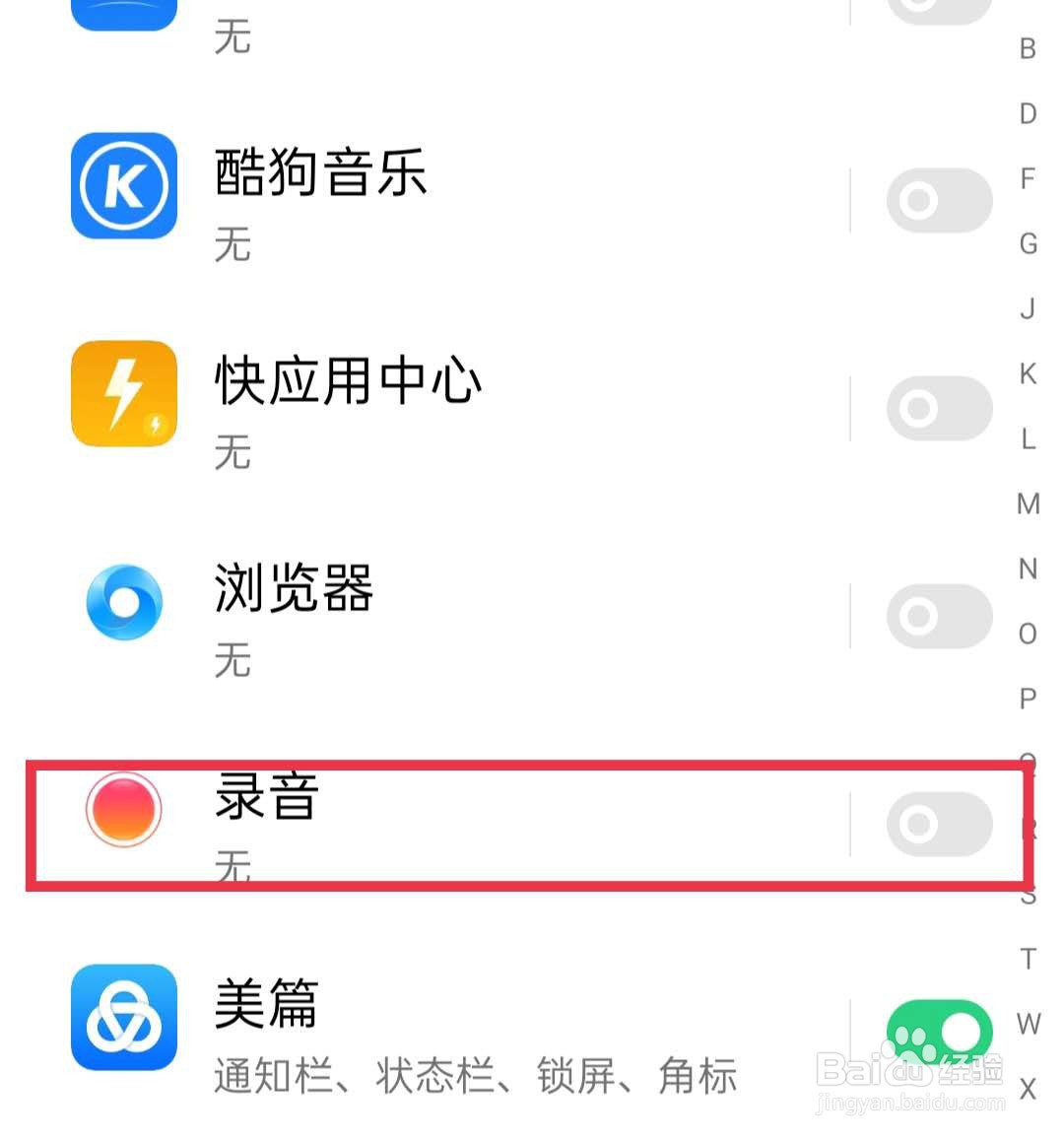
Task: Toggle the 快应用中心 switch
Action: click(x=939, y=408)
